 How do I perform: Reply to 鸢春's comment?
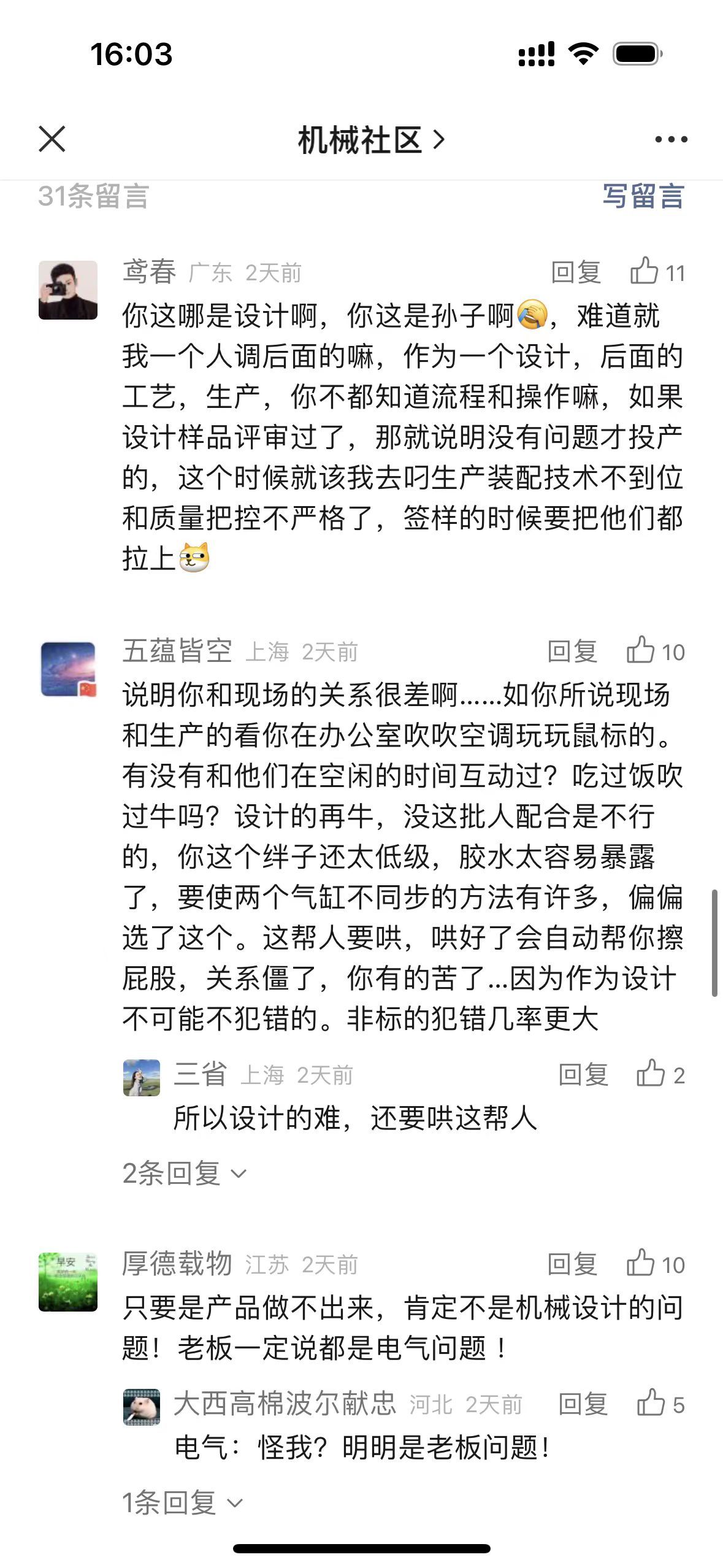(x=576, y=272)
